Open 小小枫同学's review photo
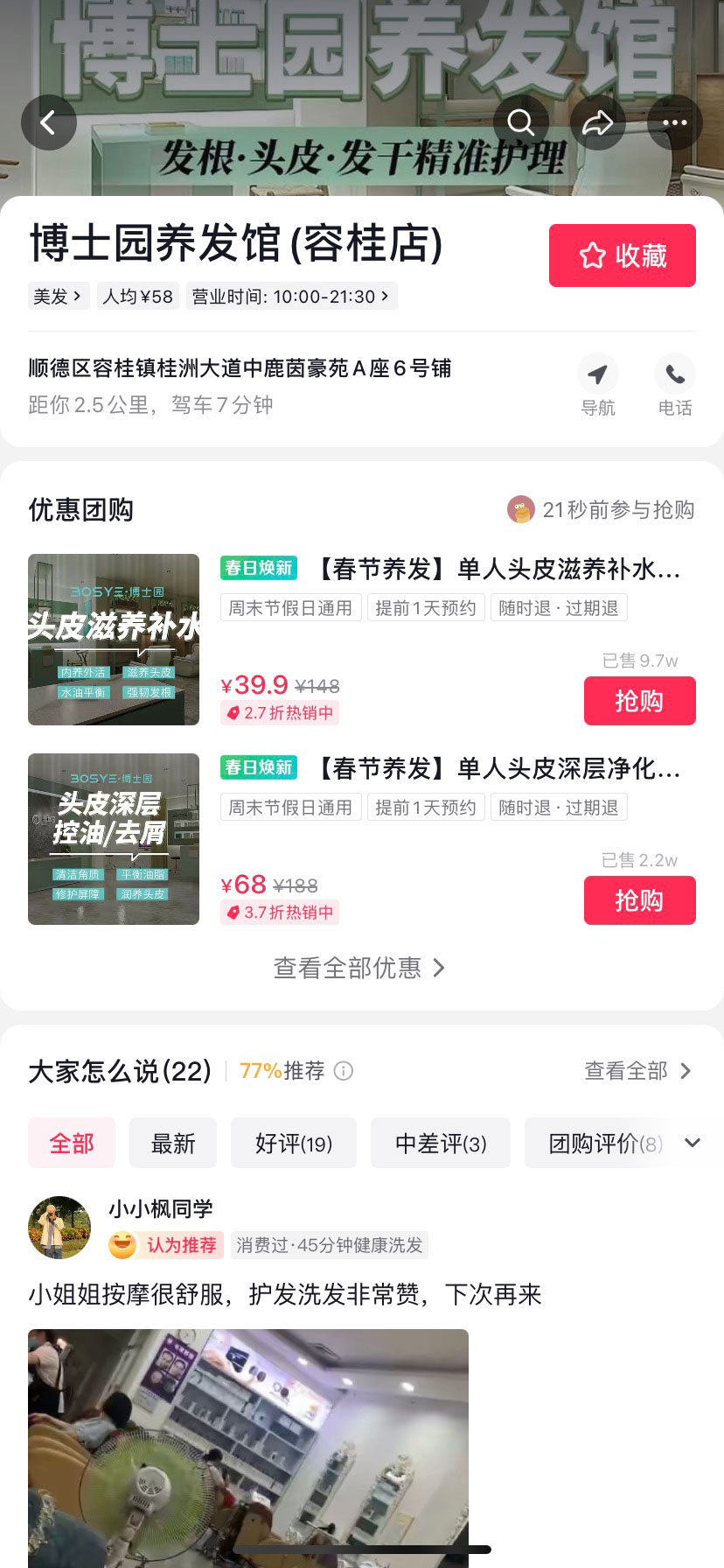Image resolution: width=724 pixels, height=1568 pixels. pyautogui.click(x=248, y=1444)
